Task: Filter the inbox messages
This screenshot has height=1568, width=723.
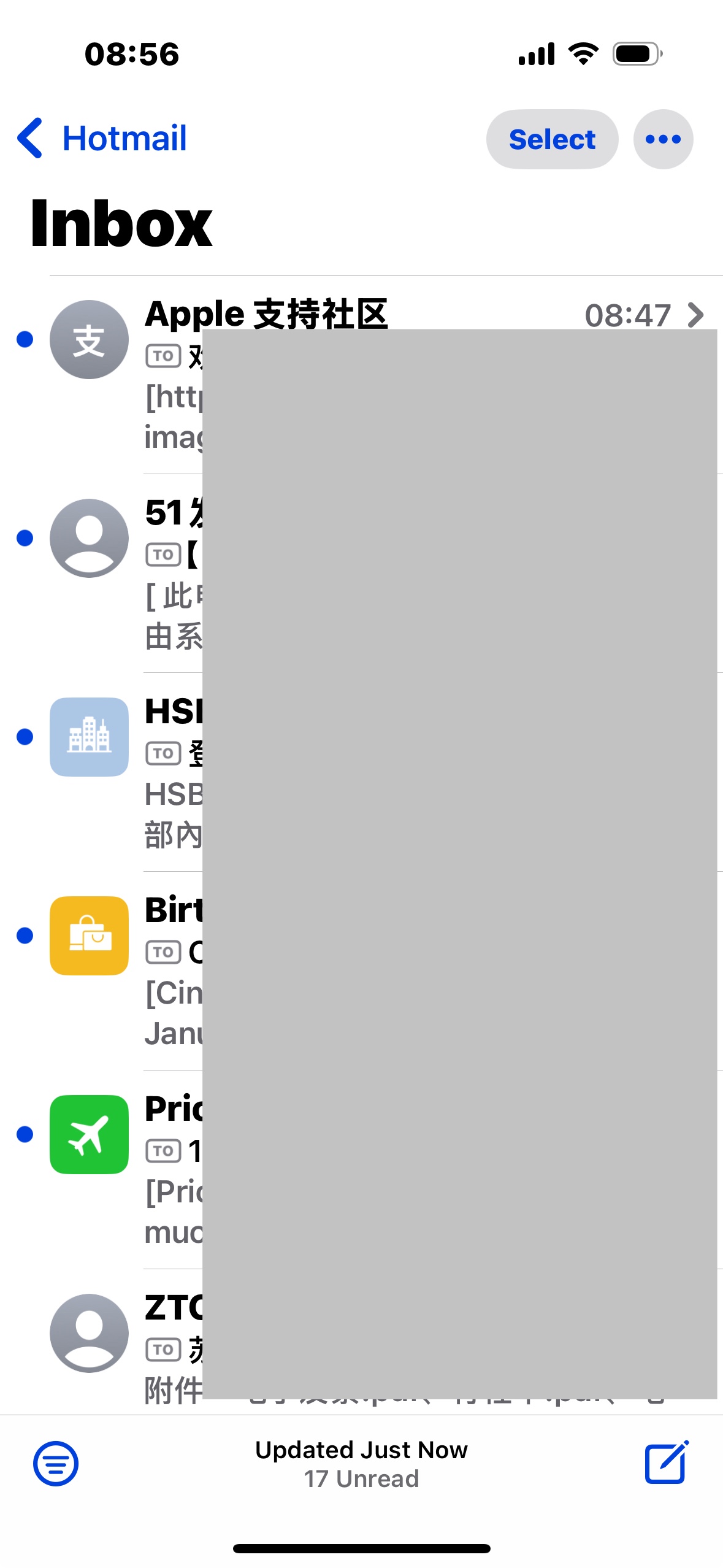Action: [56, 1463]
